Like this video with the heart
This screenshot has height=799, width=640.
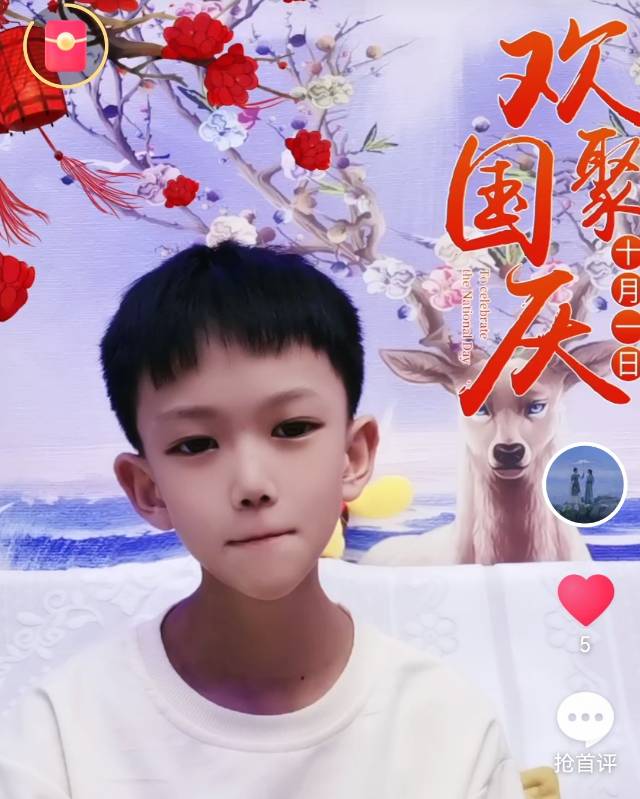point(586,600)
